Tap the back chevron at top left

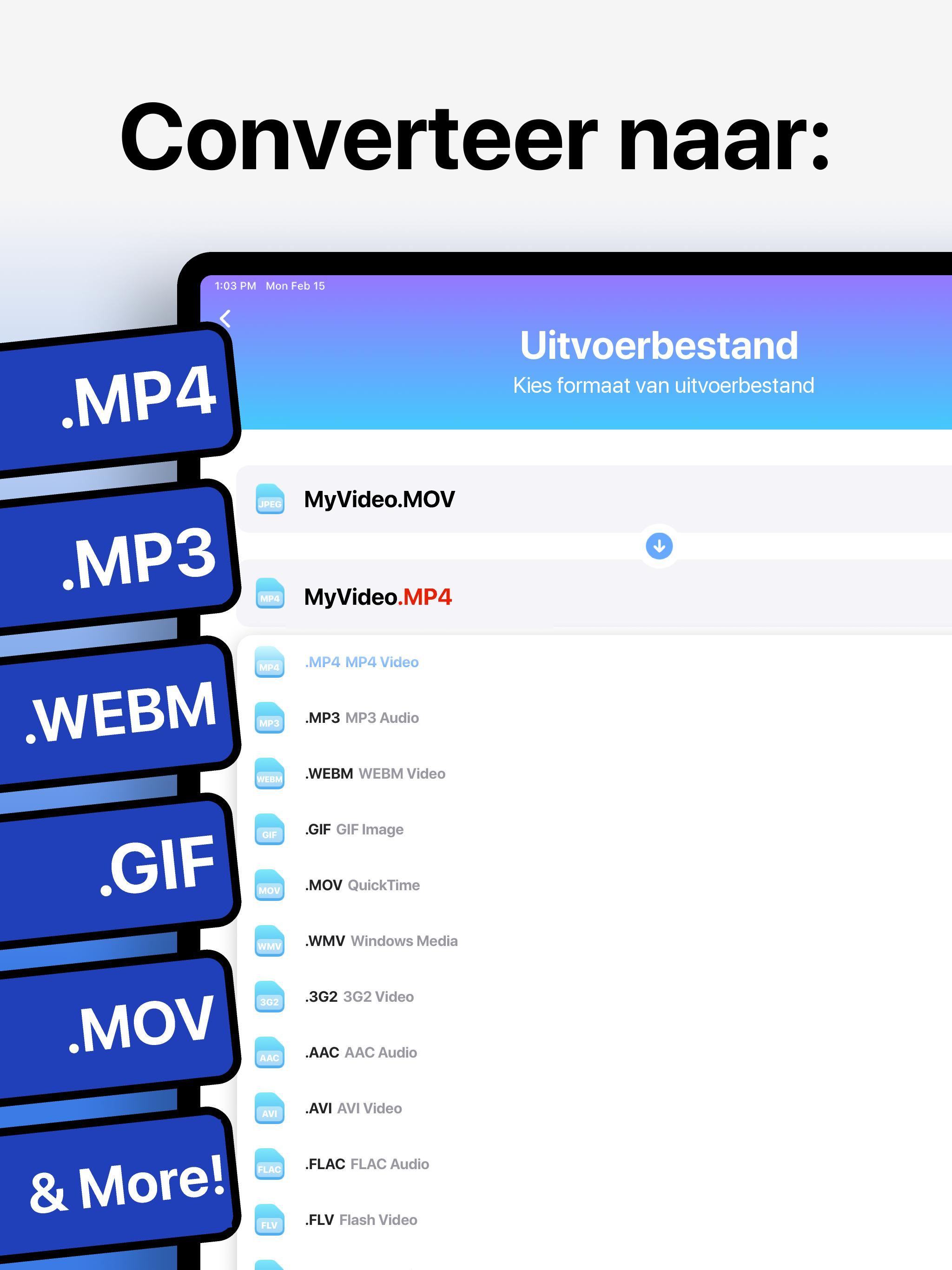tap(225, 317)
